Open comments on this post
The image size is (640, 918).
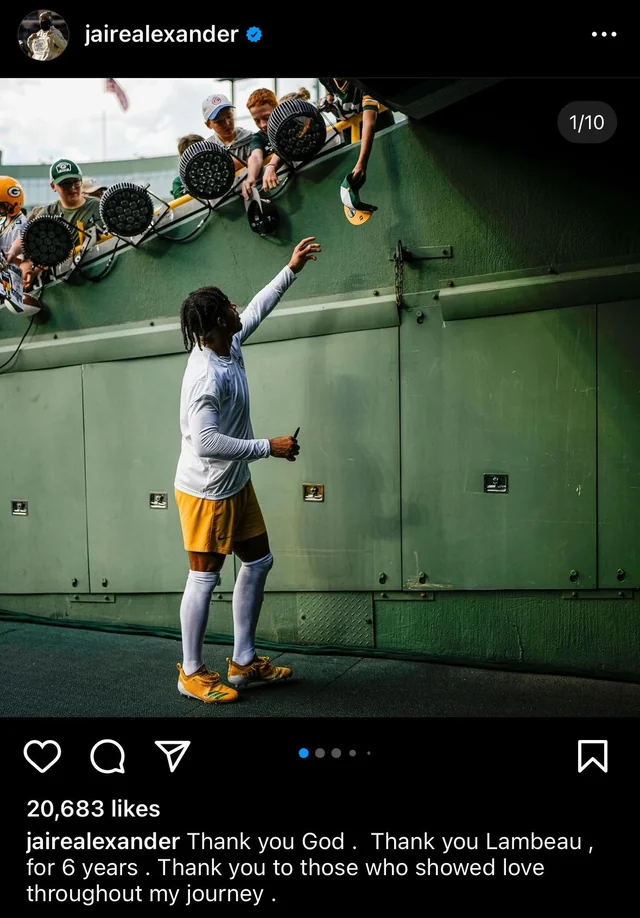[107, 756]
